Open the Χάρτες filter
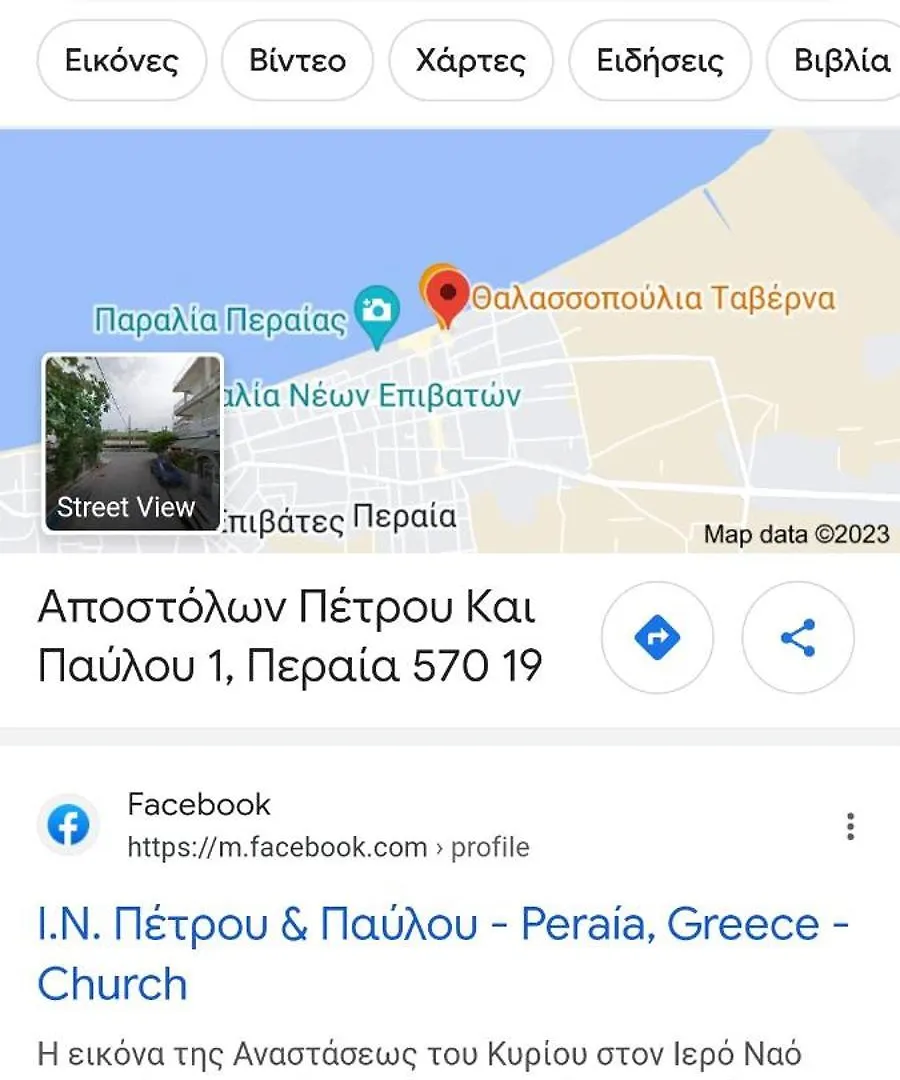900x1080 pixels. [470, 61]
